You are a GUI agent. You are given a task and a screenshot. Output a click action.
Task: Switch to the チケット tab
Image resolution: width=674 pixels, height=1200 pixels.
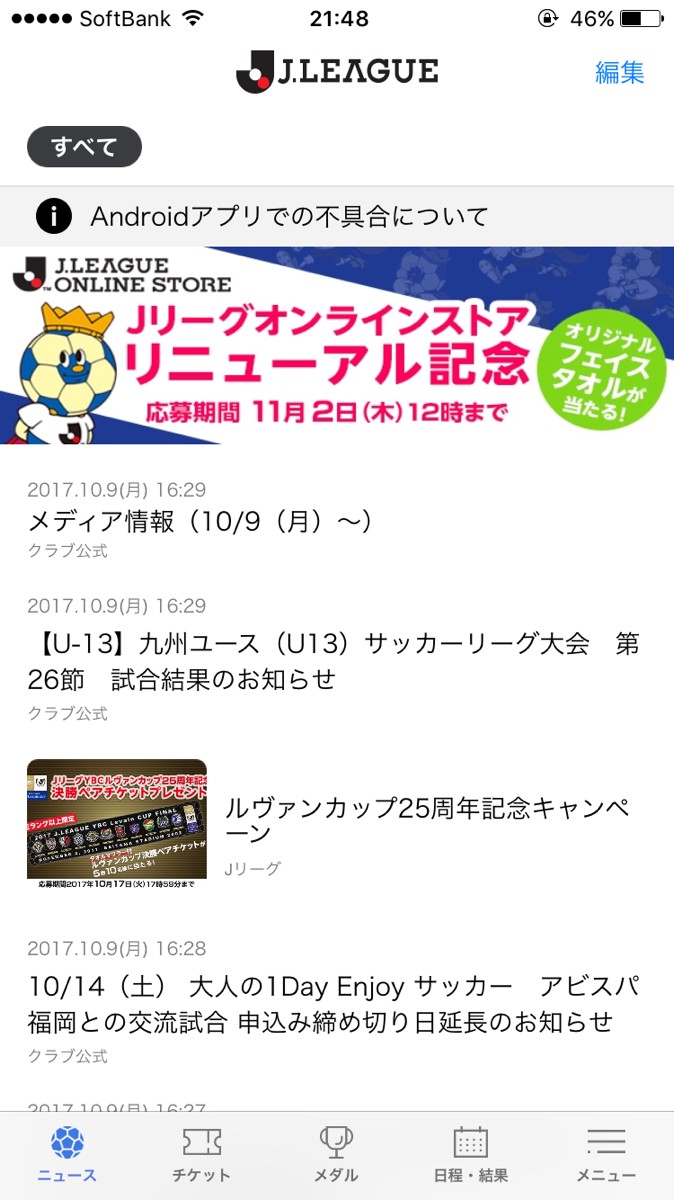coord(202,1154)
